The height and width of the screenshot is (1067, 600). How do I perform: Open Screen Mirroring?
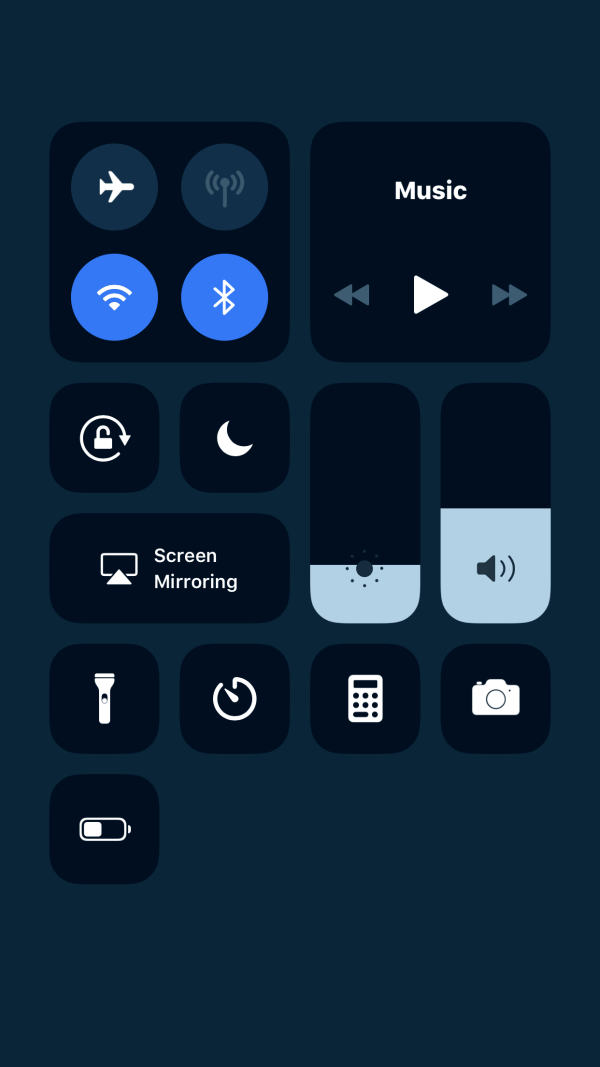pyautogui.click(x=169, y=568)
